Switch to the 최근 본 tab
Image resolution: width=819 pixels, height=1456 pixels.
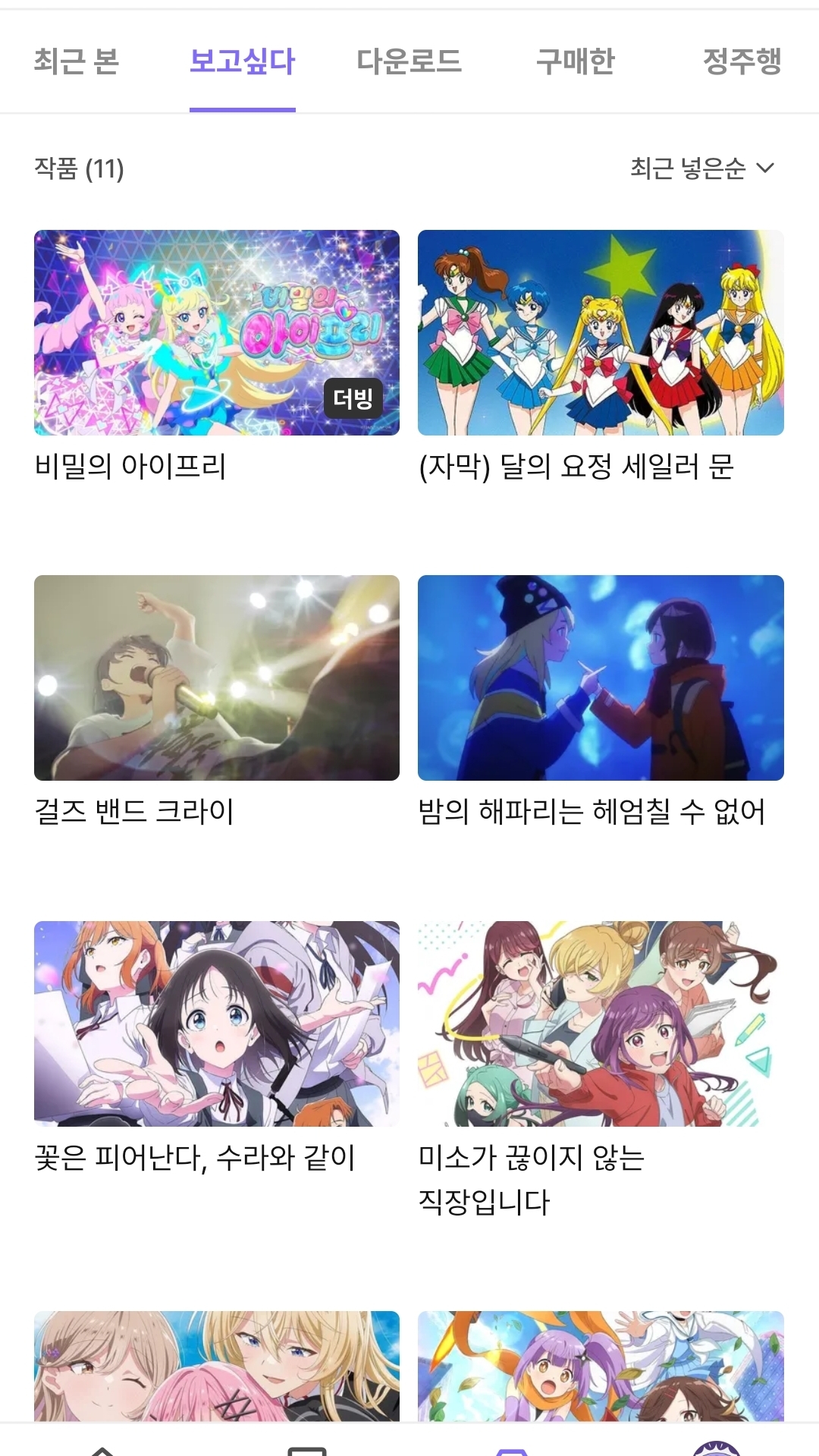point(77,61)
